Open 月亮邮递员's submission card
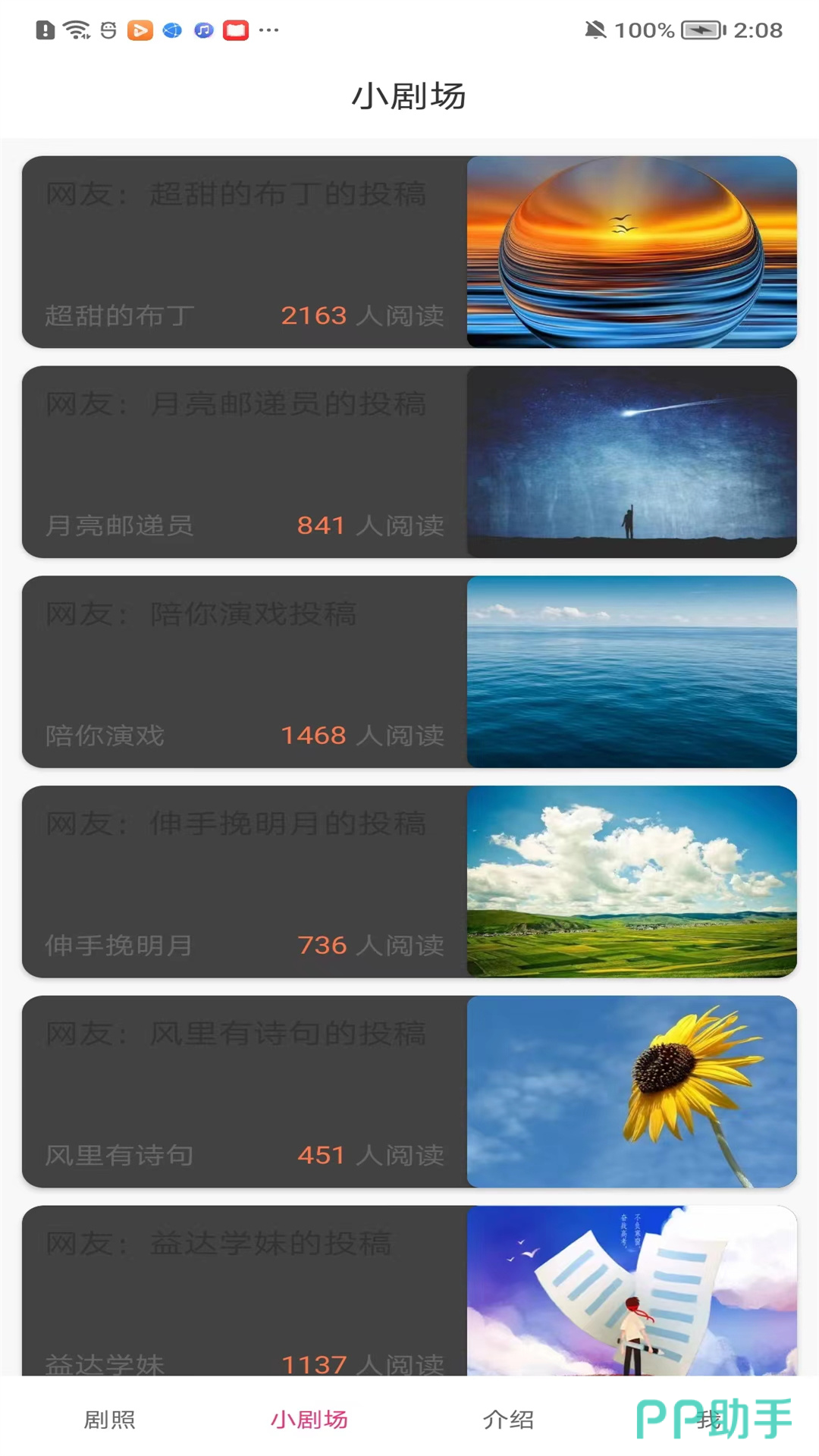 409,462
